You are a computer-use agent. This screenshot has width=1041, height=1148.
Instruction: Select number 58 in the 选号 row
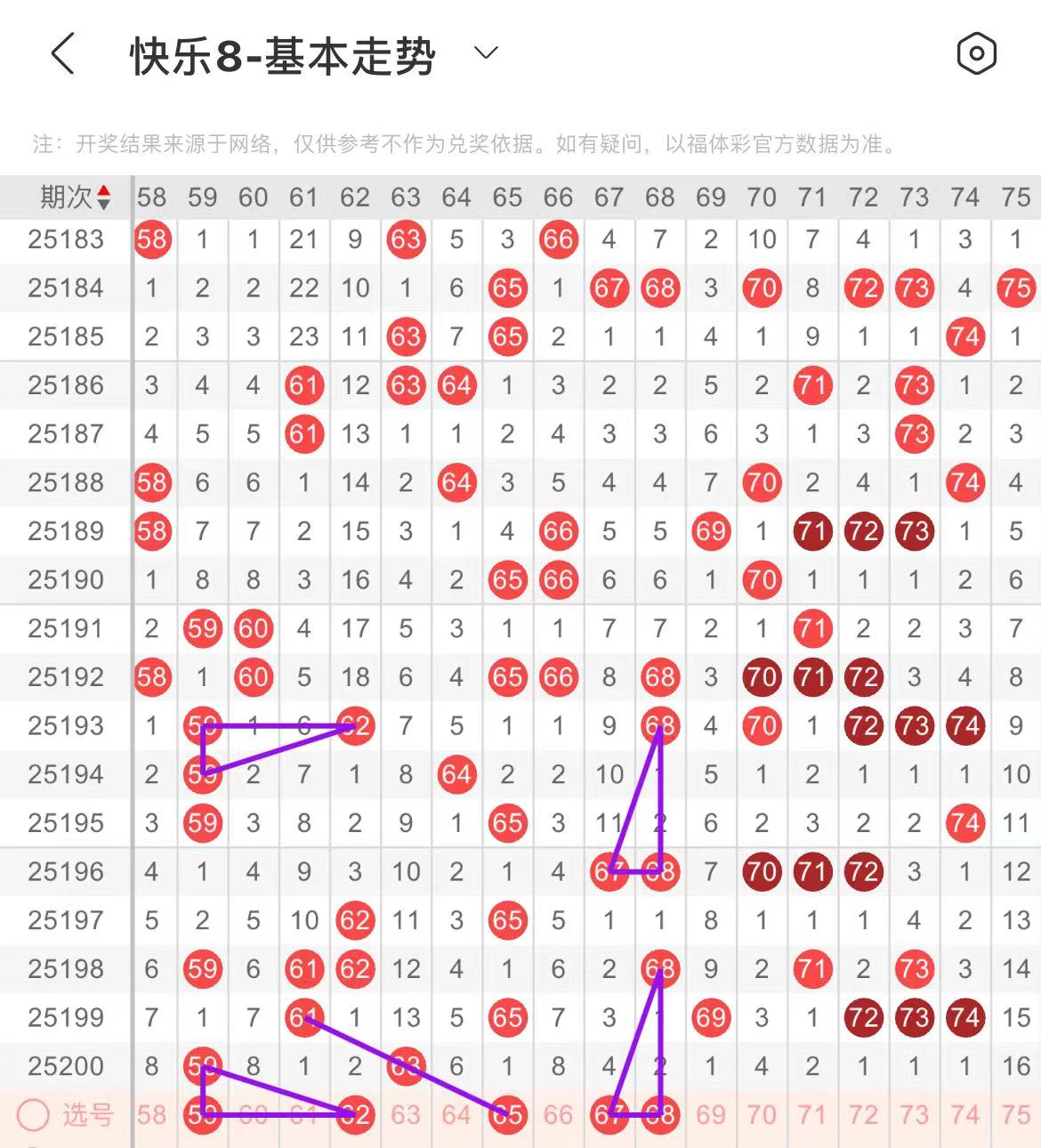pos(151,1114)
